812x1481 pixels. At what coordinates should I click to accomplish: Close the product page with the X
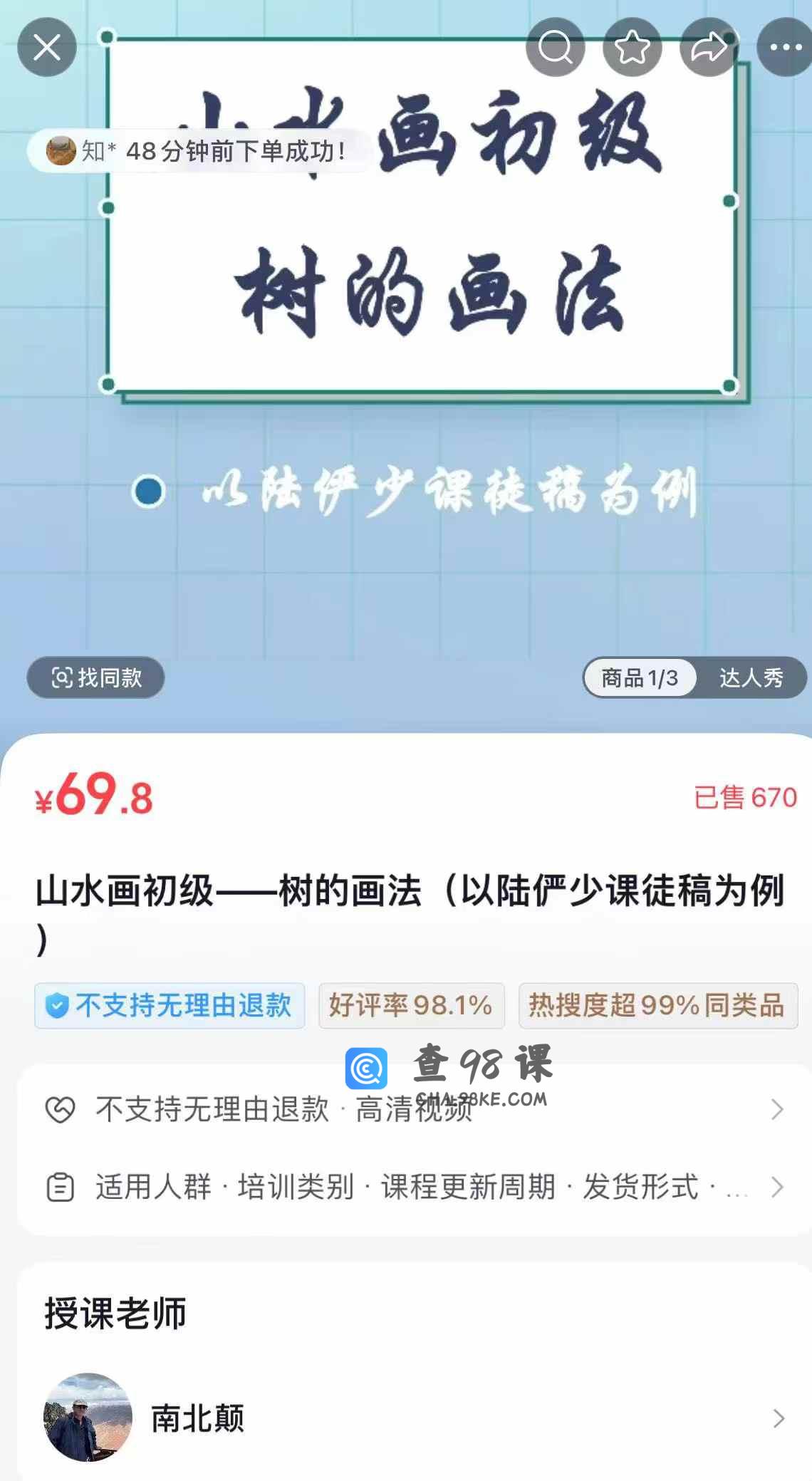click(x=47, y=47)
